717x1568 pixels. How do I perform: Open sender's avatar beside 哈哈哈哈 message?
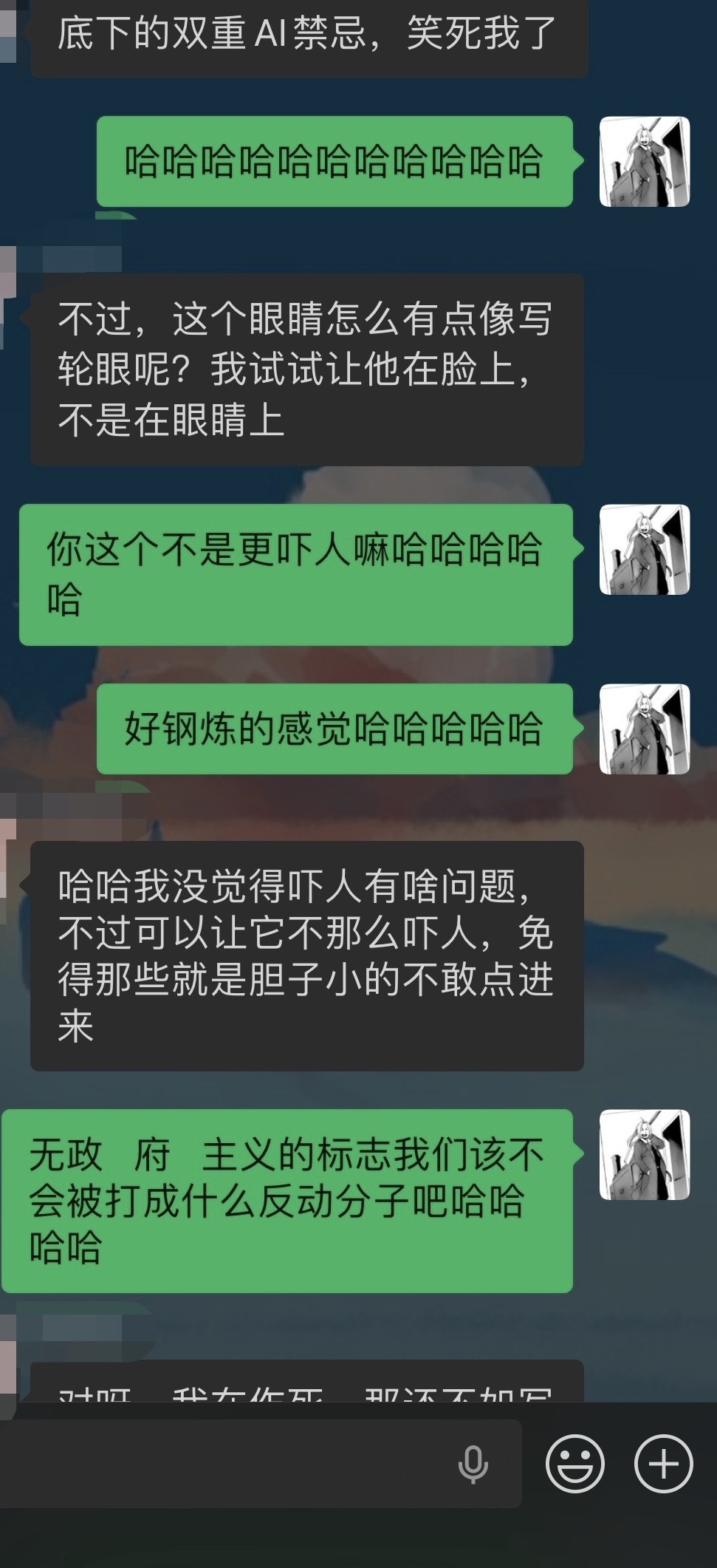644,161
